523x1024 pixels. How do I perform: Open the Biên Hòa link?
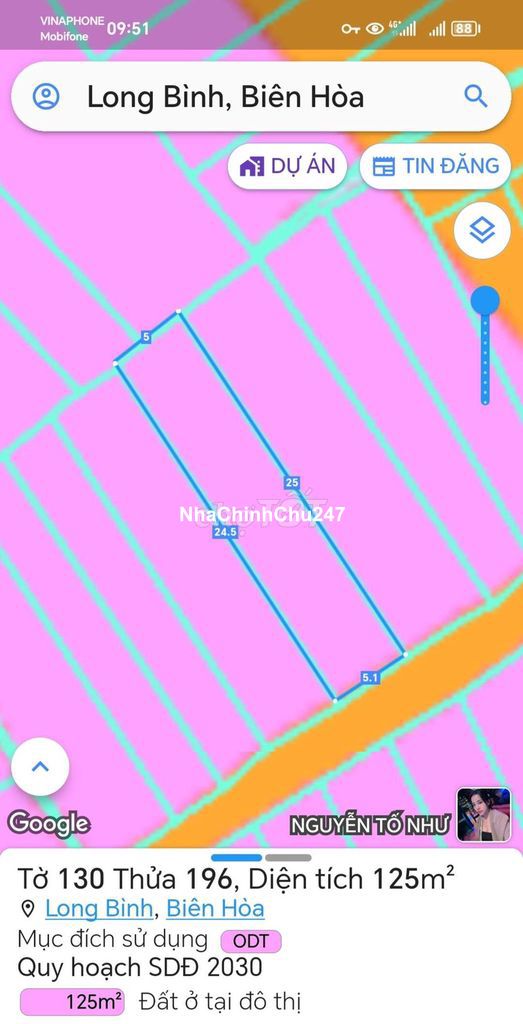(x=215, y=908)
